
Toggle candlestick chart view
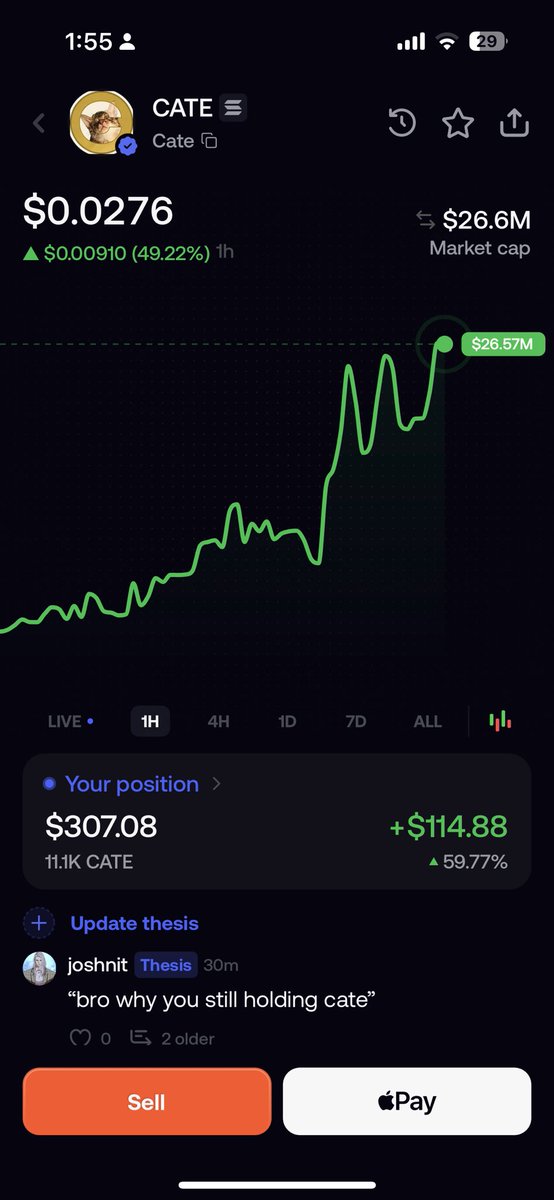click(500, 720)
